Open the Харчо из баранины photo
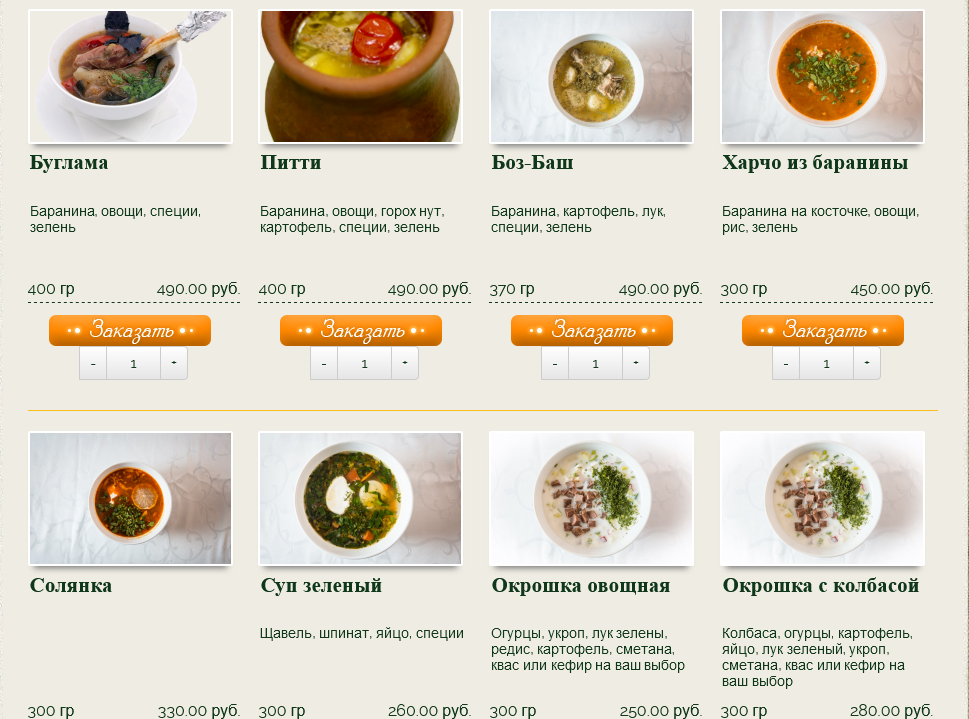The width and height of the screenshot is (969, 719). click(x=822, y=76)
